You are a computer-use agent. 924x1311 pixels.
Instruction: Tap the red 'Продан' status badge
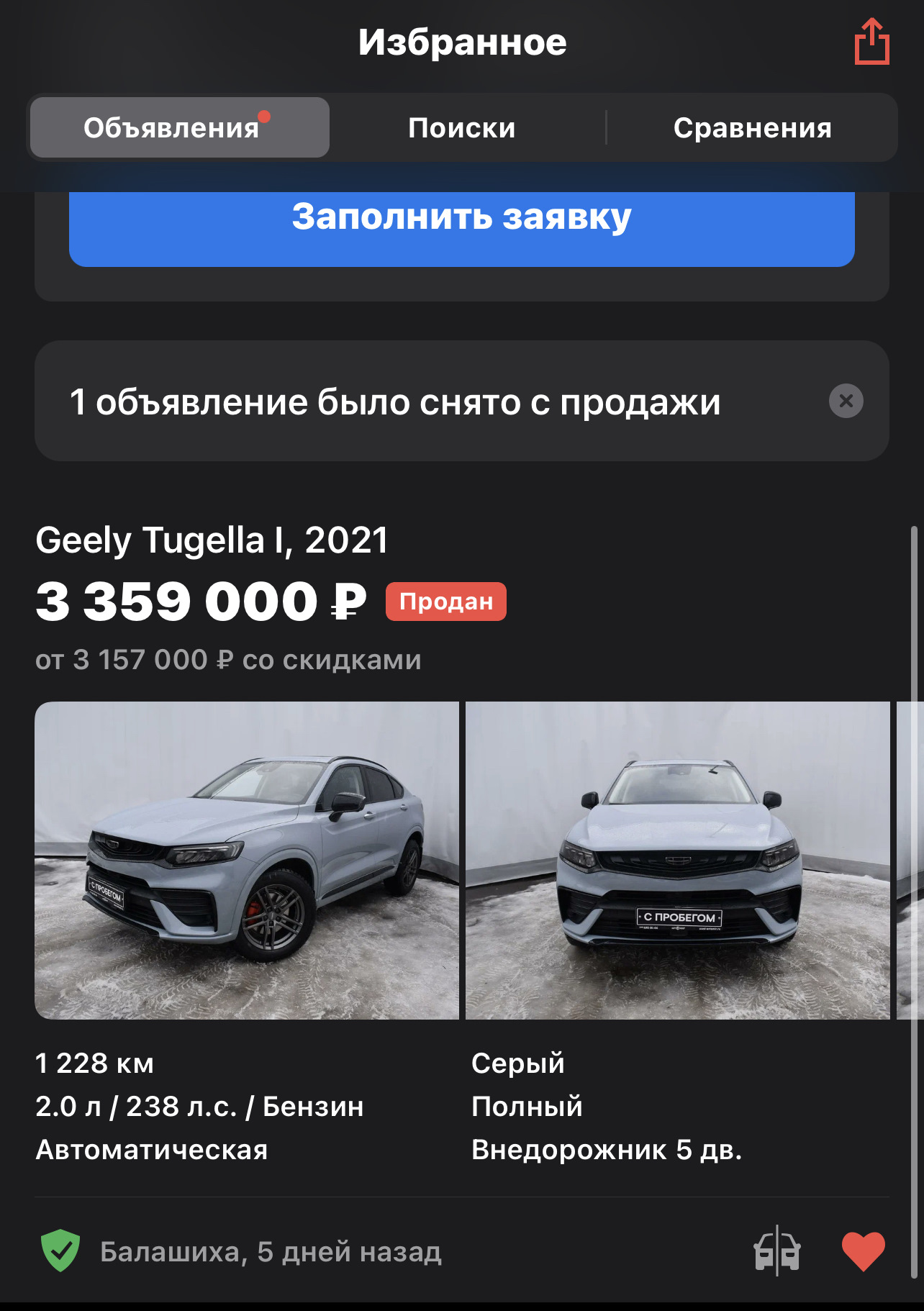coord(445,602)
